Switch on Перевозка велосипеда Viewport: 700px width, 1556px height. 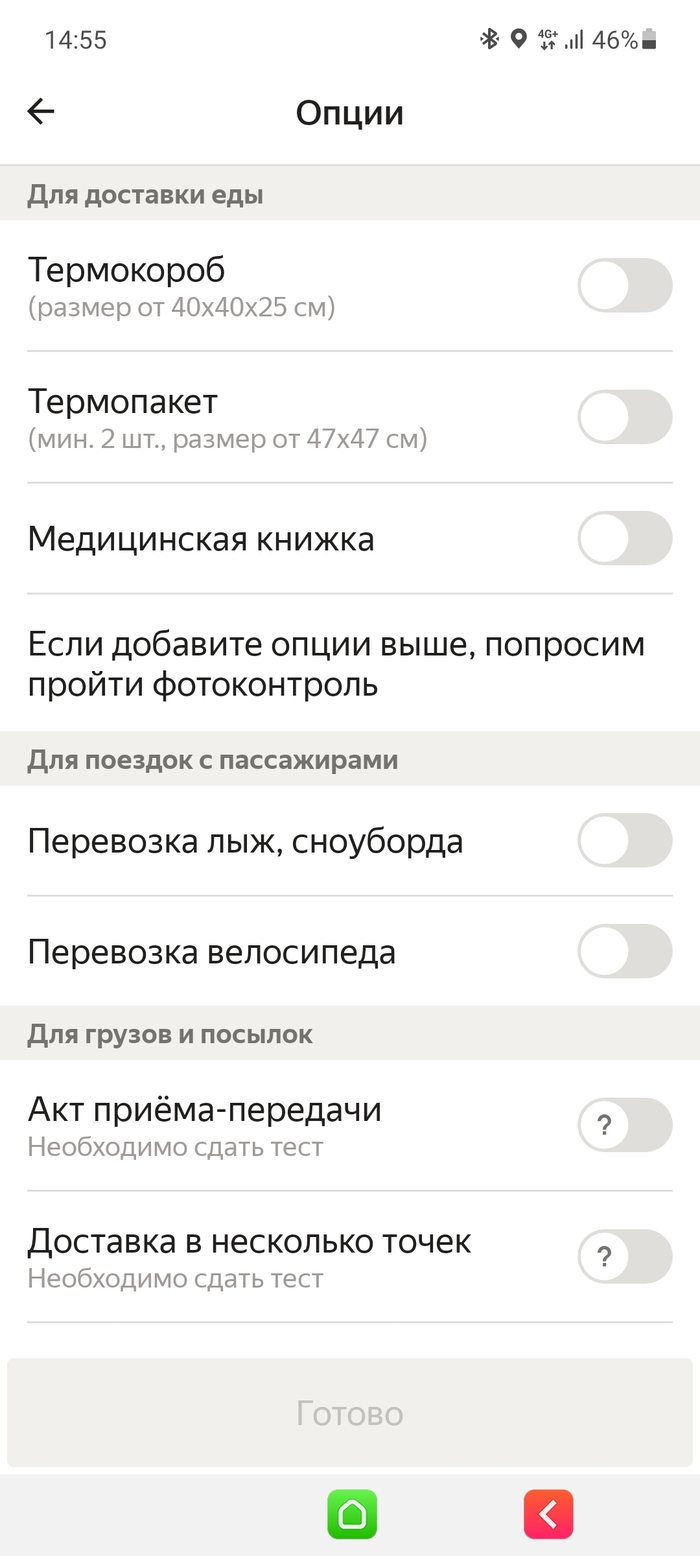pos(624,951)
